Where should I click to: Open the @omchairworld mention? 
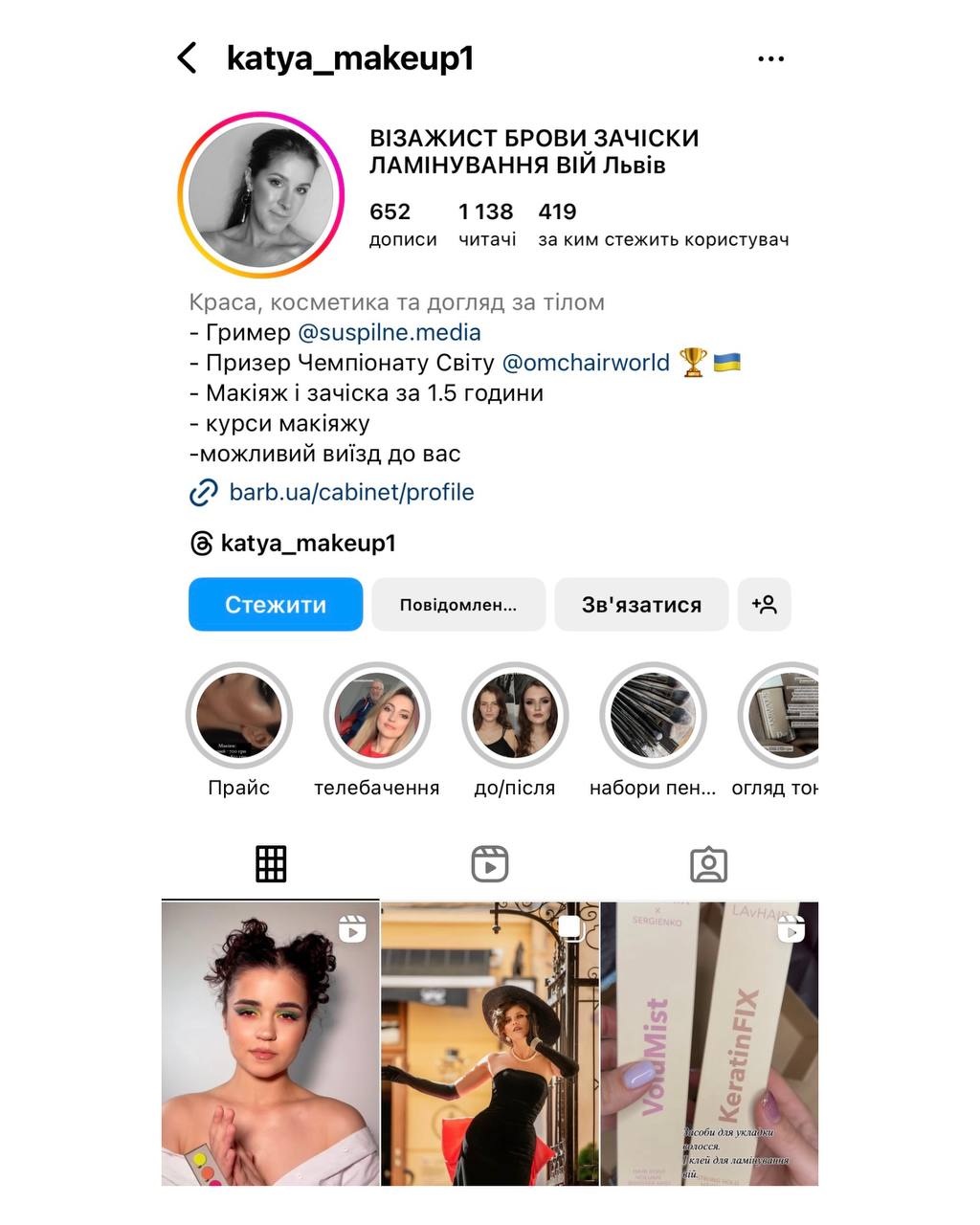click(586, 363)
